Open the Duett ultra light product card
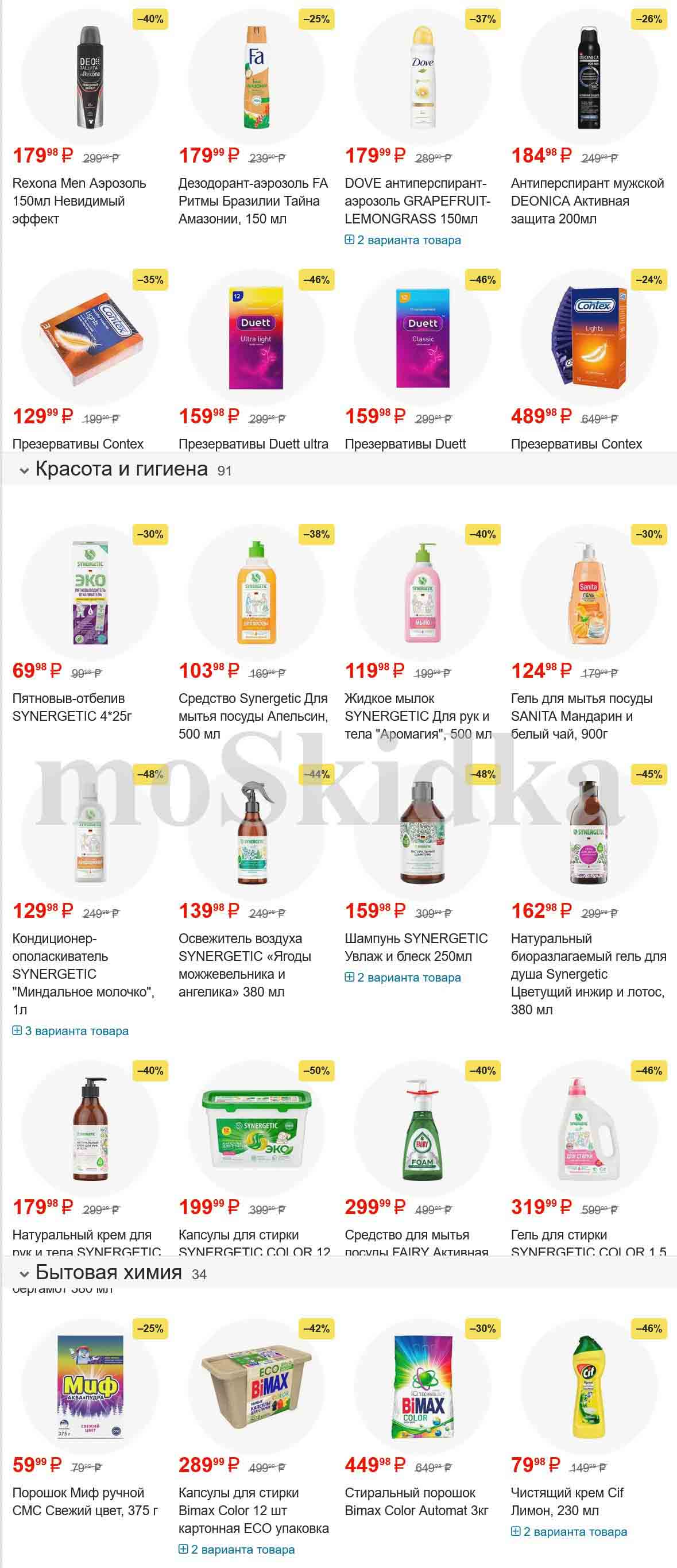The image size is (677, 1568). point(253,444)
